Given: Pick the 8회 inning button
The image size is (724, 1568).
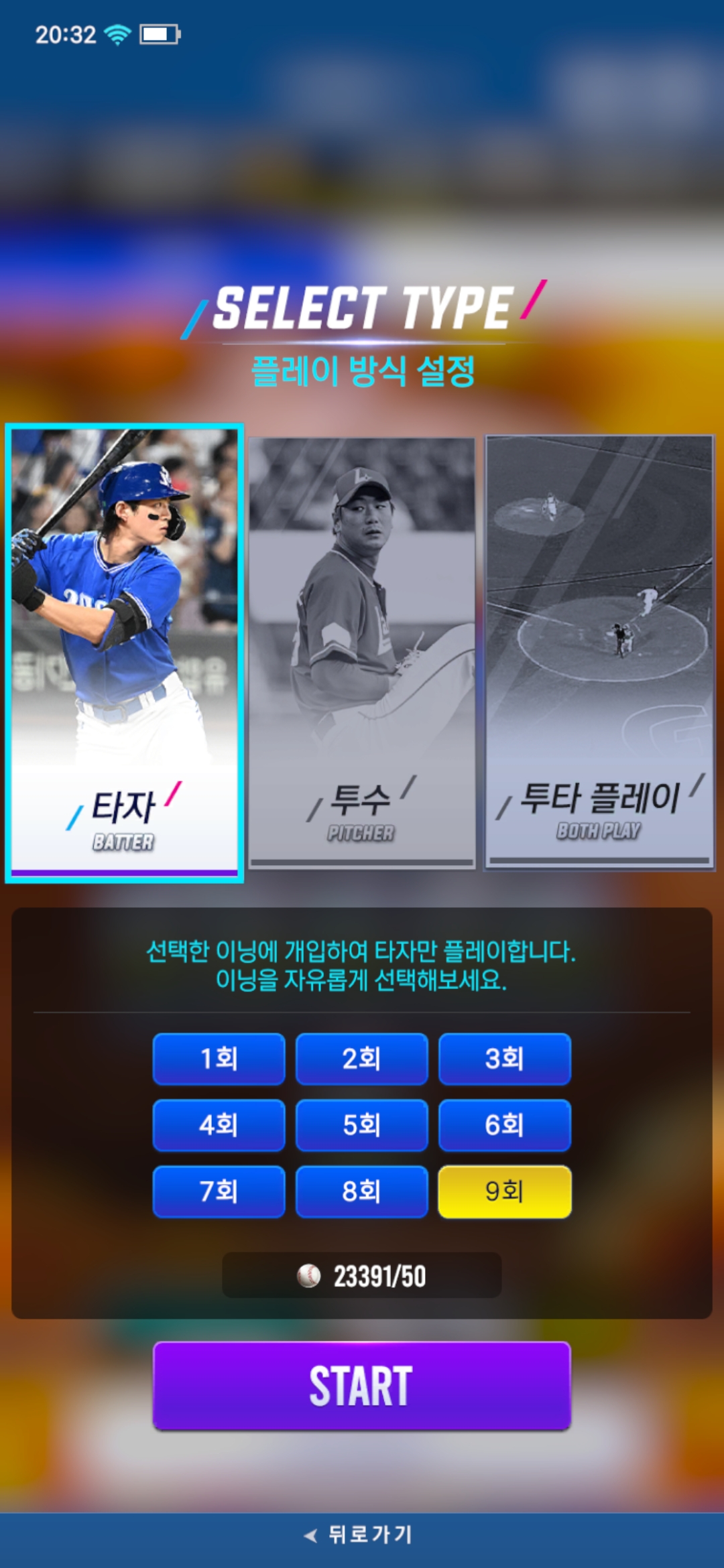Looking at the screenshot, I should [x=361, y=1191].
